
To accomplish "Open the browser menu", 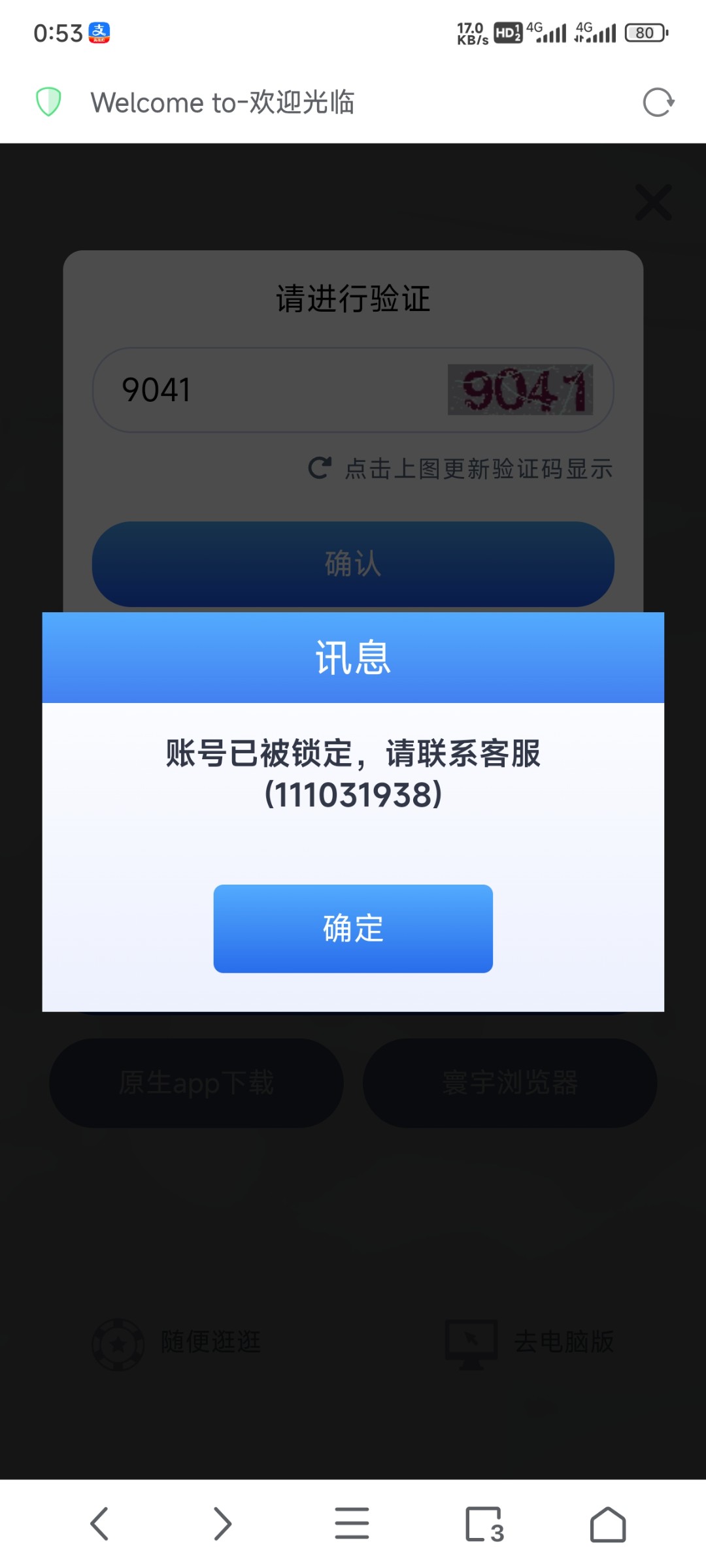I will pos(352,1524).
